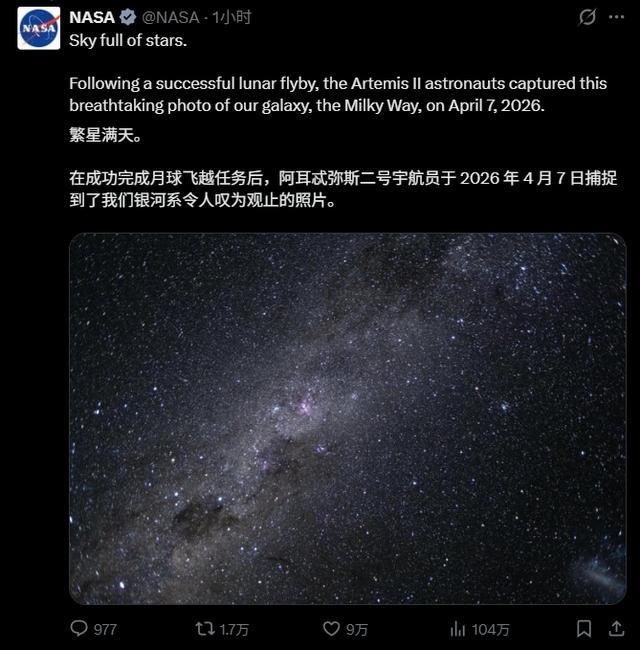Bookmark NASA's post

[584, 628]
